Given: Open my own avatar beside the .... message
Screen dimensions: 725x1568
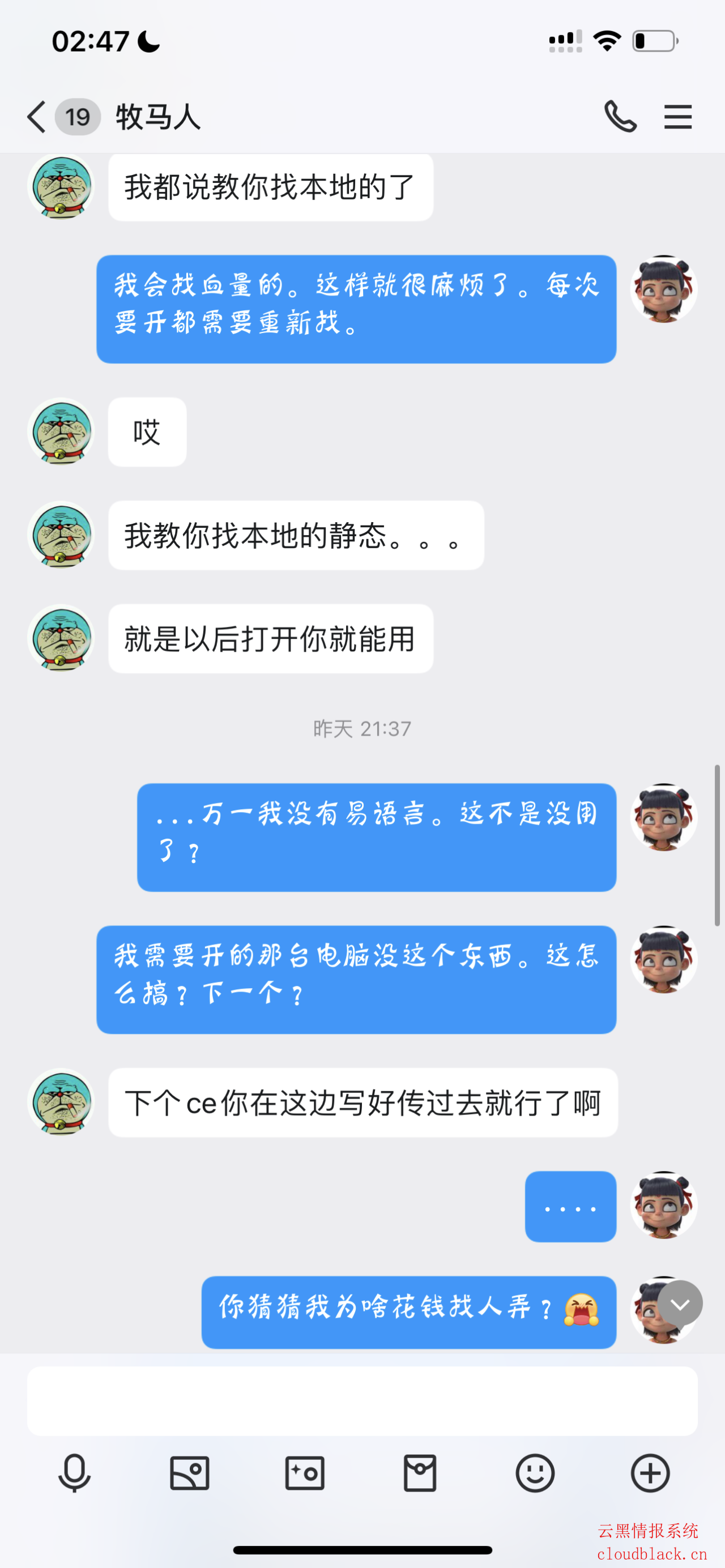Looking at the screenshot, I should coord(663,1204).
